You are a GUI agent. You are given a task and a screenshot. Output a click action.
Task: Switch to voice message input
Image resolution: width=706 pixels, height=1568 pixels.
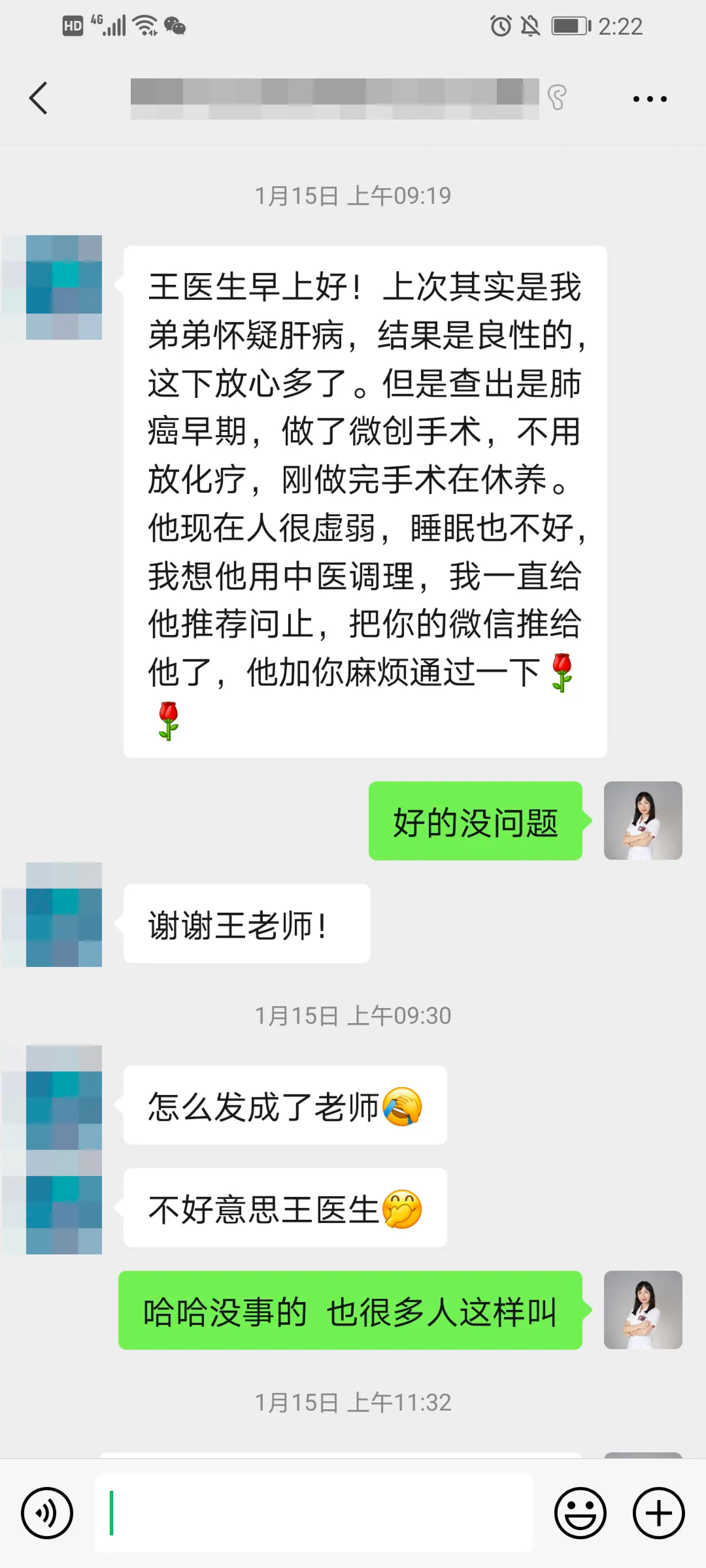tap(47, 1512)
